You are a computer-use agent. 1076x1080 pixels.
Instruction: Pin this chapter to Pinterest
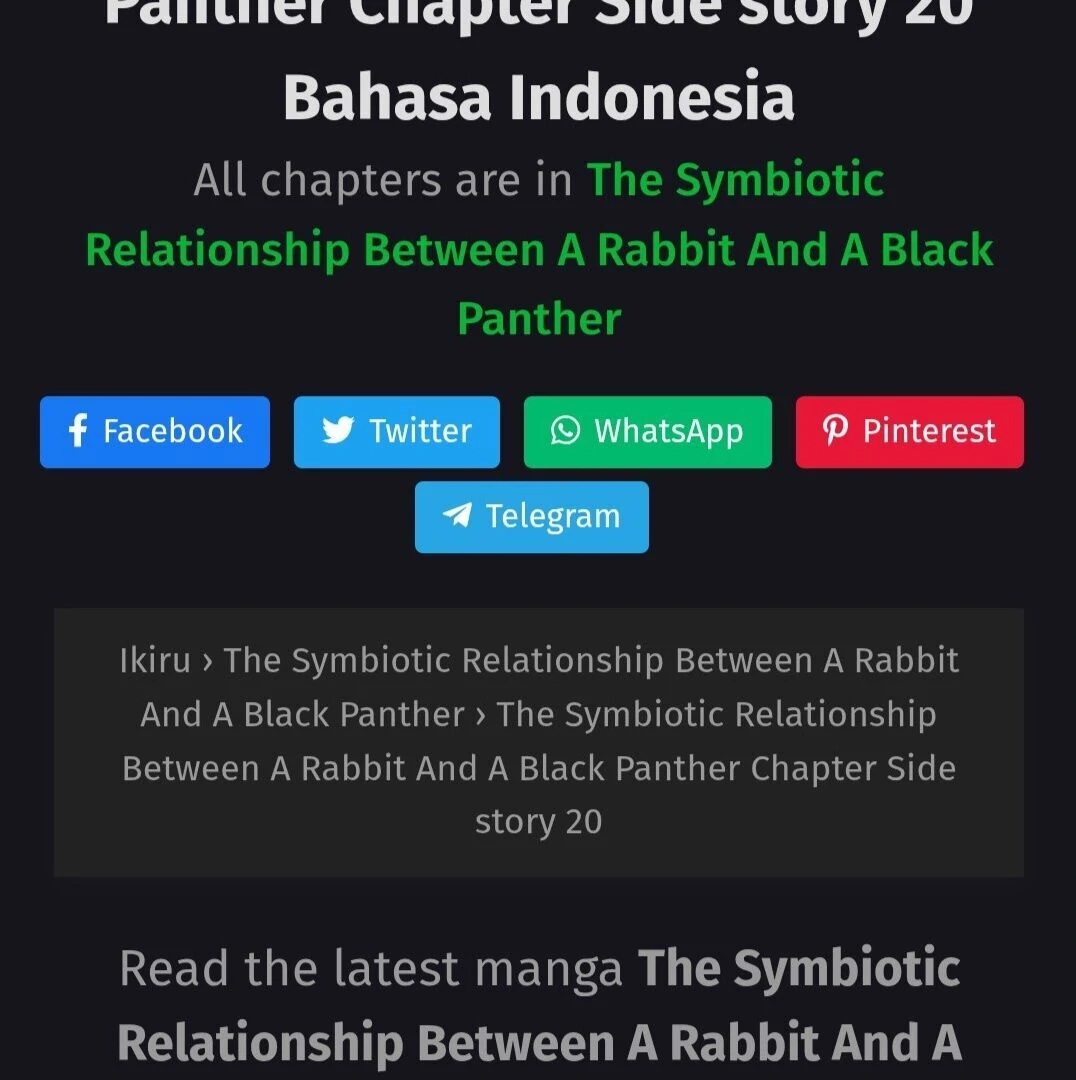(909, 432)
